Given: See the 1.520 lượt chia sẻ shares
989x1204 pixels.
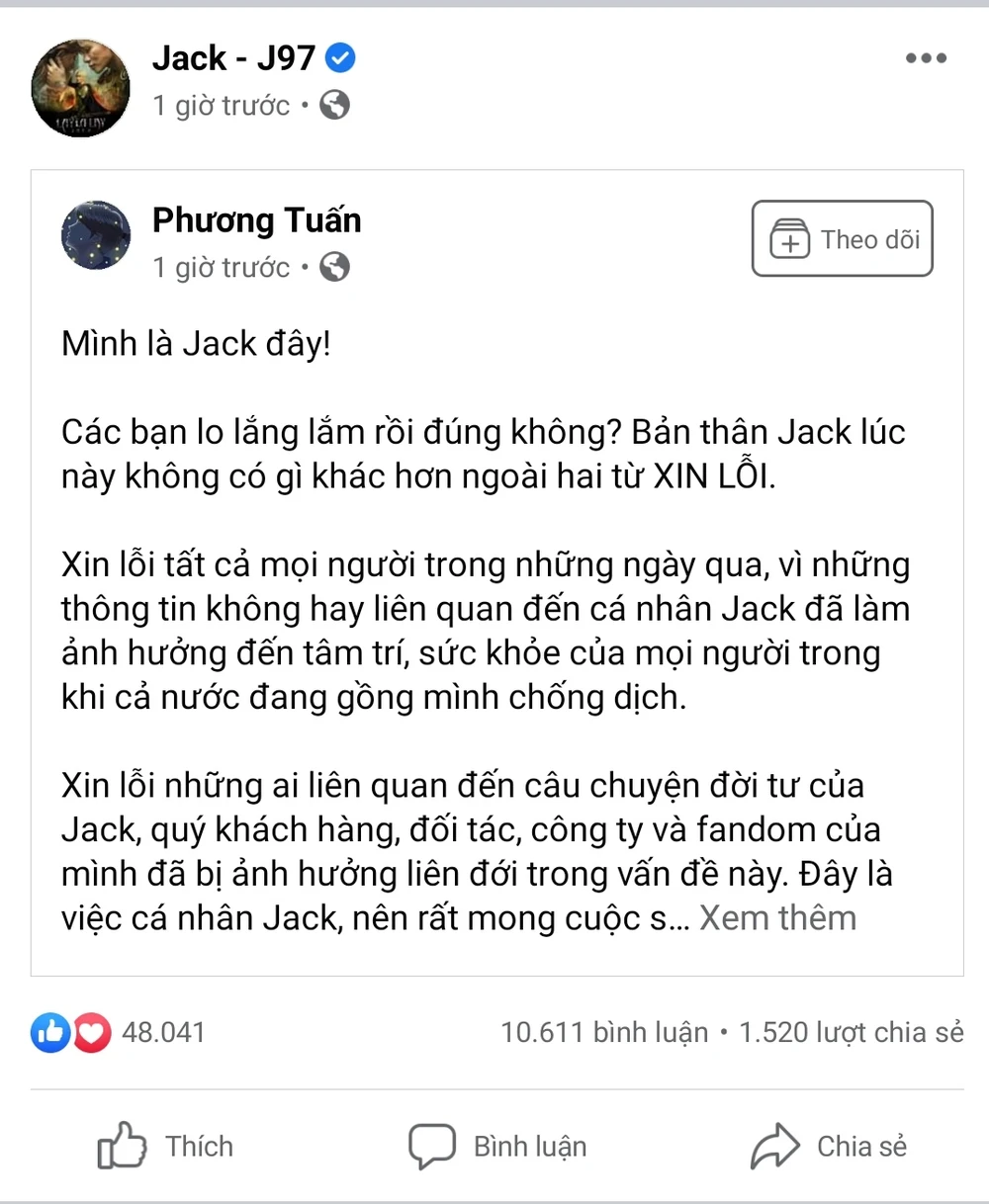Looking at the screenshot, I should [x=852, y=1033].
